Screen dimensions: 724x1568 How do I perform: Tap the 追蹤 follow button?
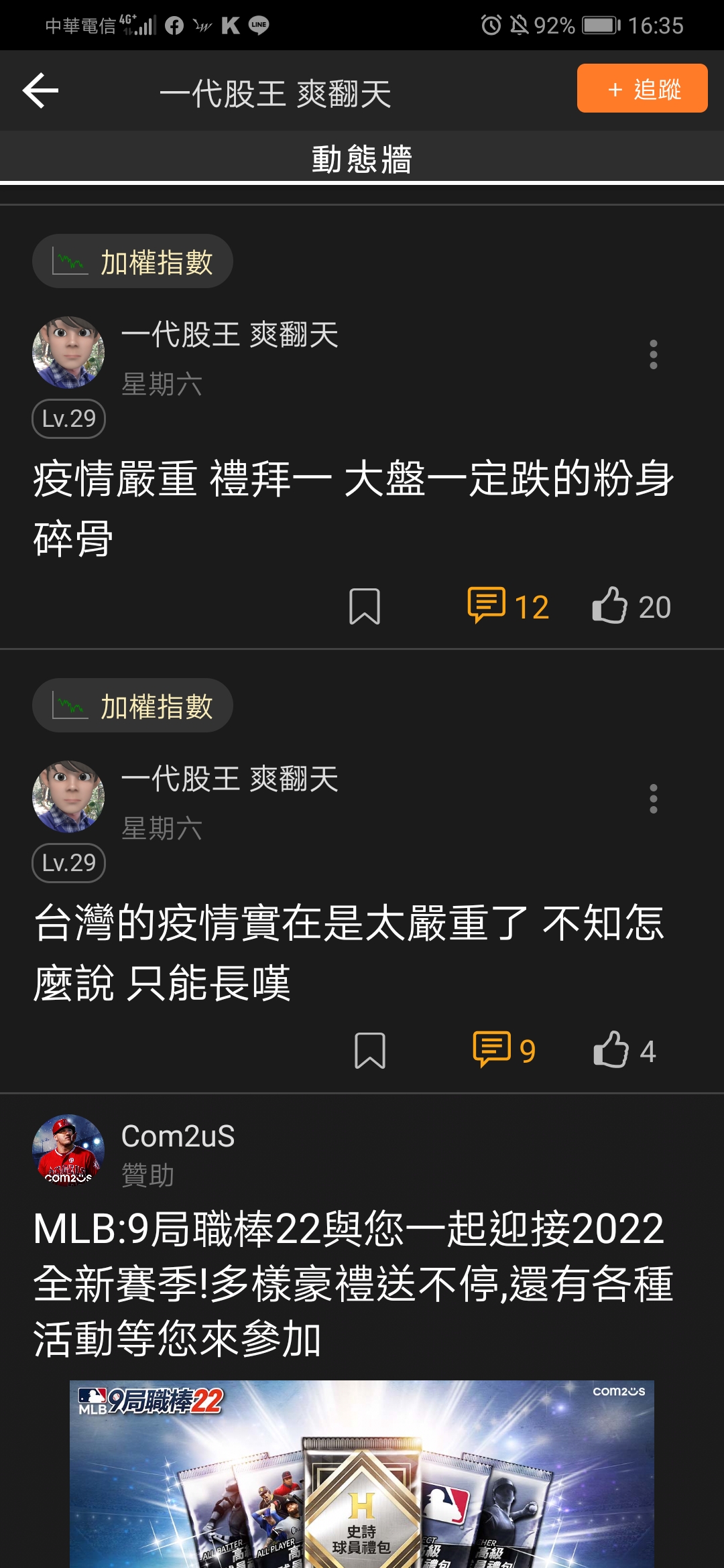tap(642, 88)
